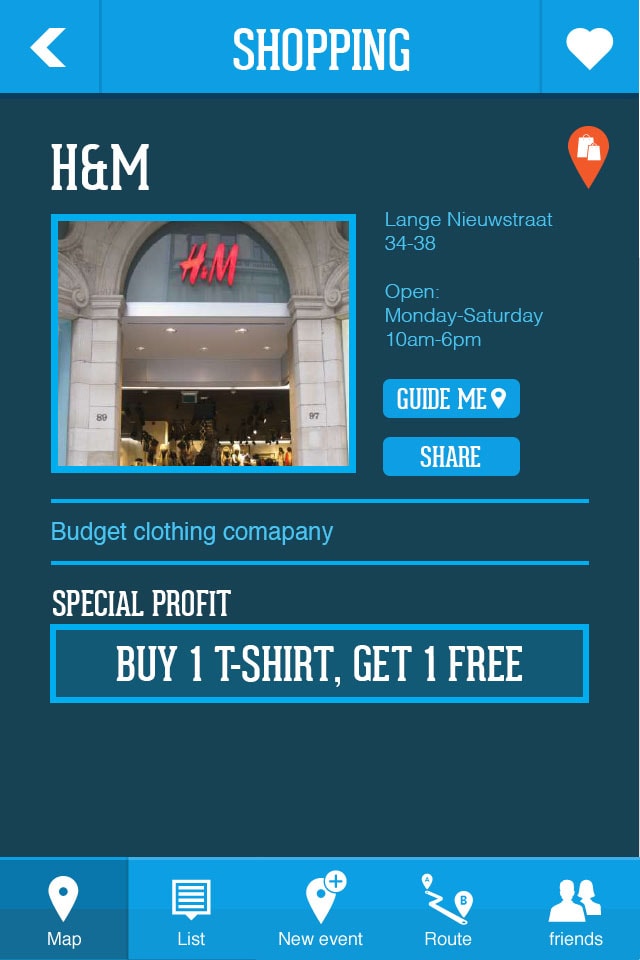Viewport: 640px width, 960px height.
Task: Go to the friends tab
Action: pyautogui.click(x=575, y=909)
